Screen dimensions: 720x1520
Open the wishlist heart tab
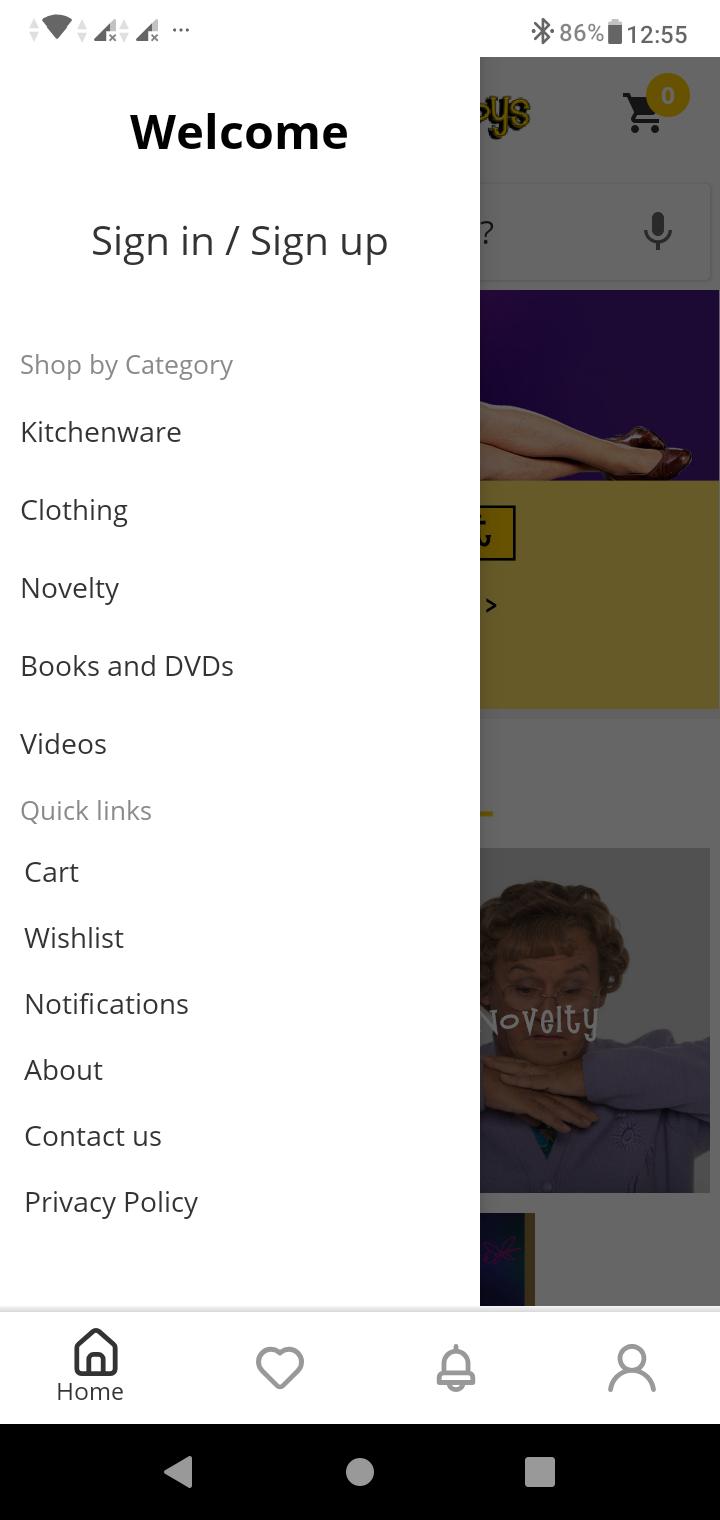pyautogui.click(x=280, y=1367)
